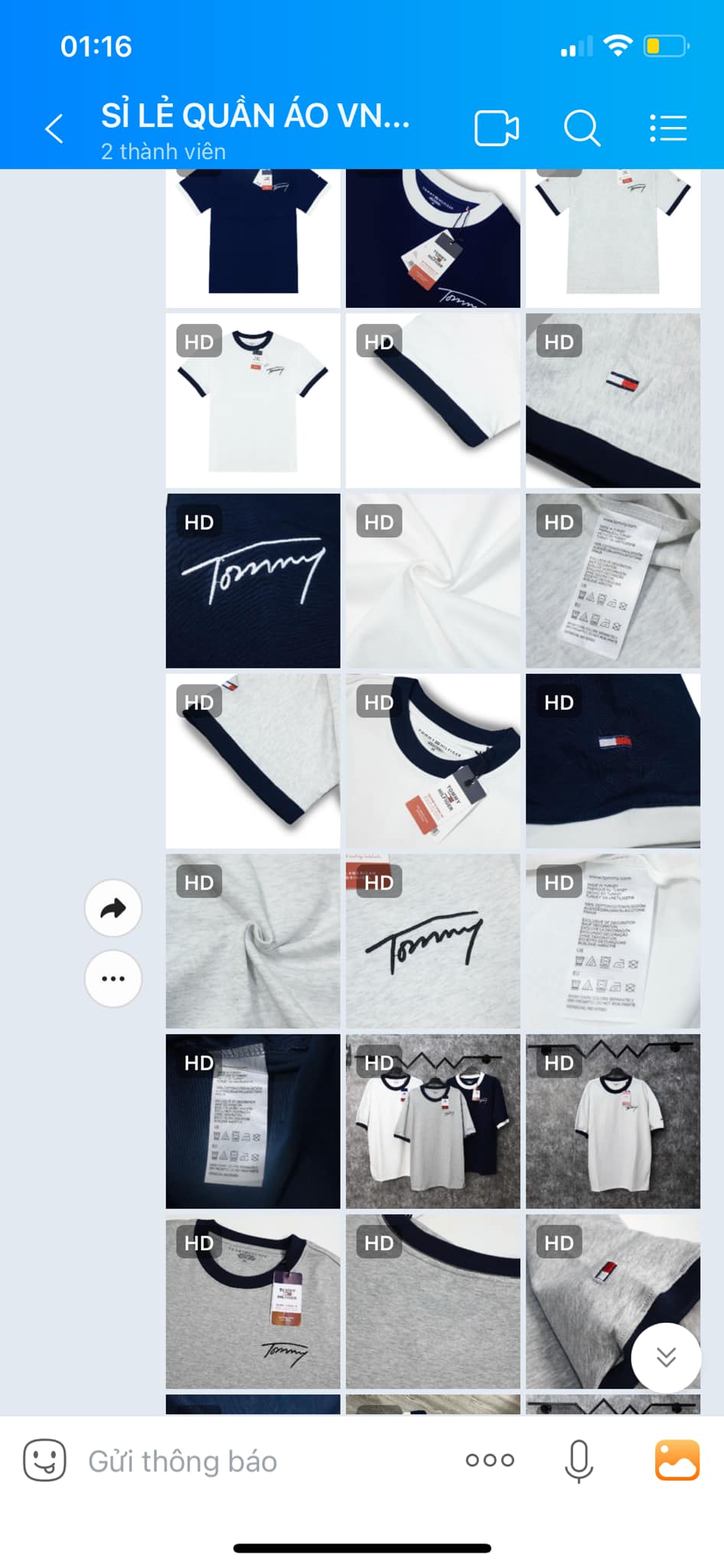Open the white twisted fabric close-up photo
Image resolution: width=724 pixels, height=1568 pixels.
433,581
